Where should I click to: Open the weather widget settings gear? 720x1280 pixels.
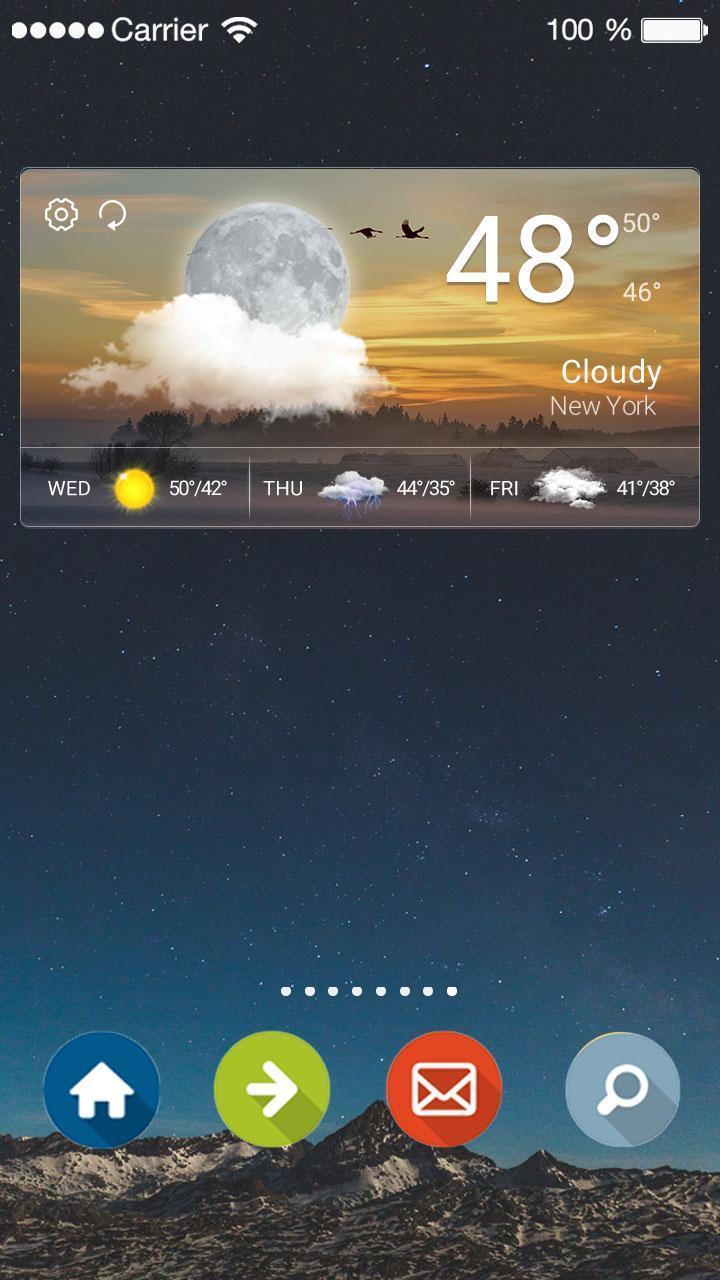pos(60,214)
